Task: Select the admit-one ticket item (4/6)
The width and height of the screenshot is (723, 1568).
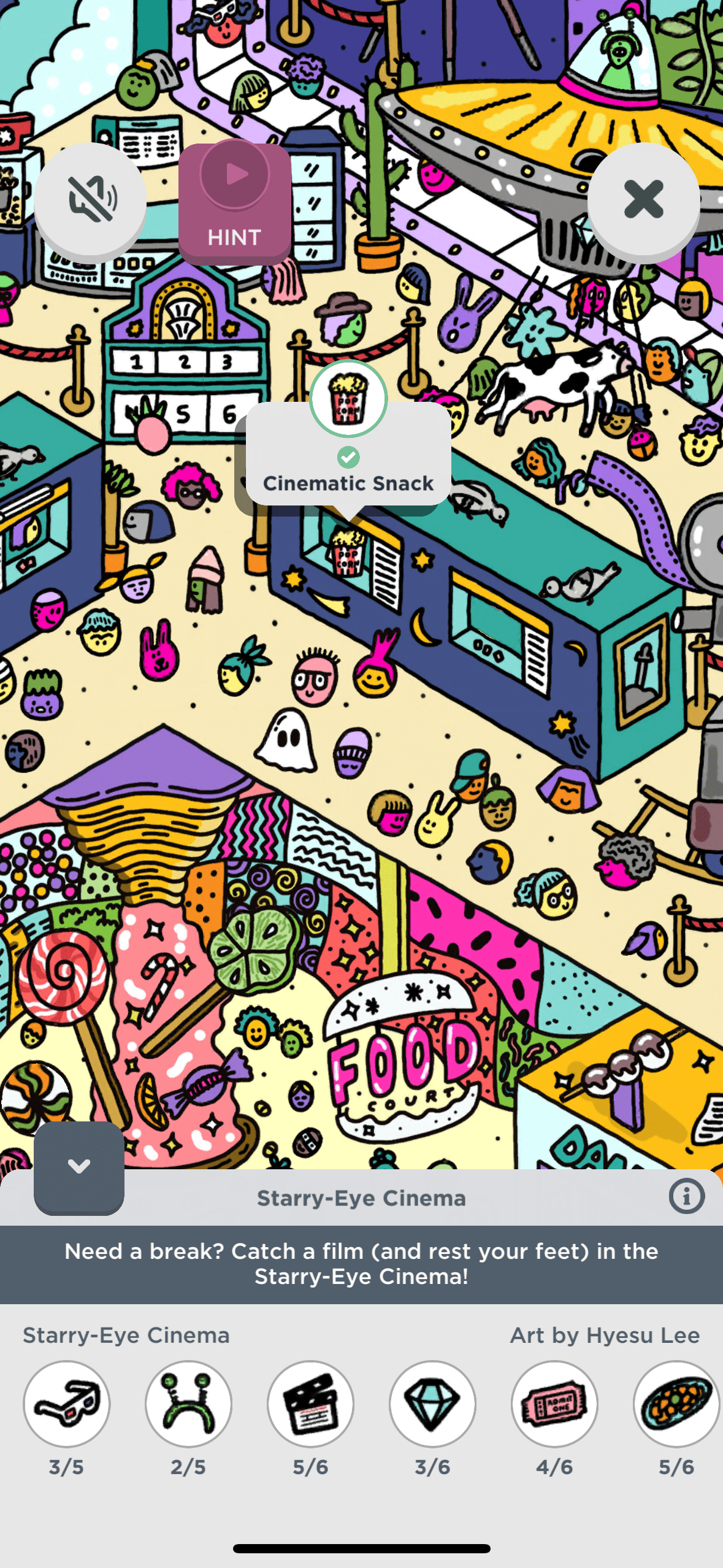Action: click(x=554, y=1404)
